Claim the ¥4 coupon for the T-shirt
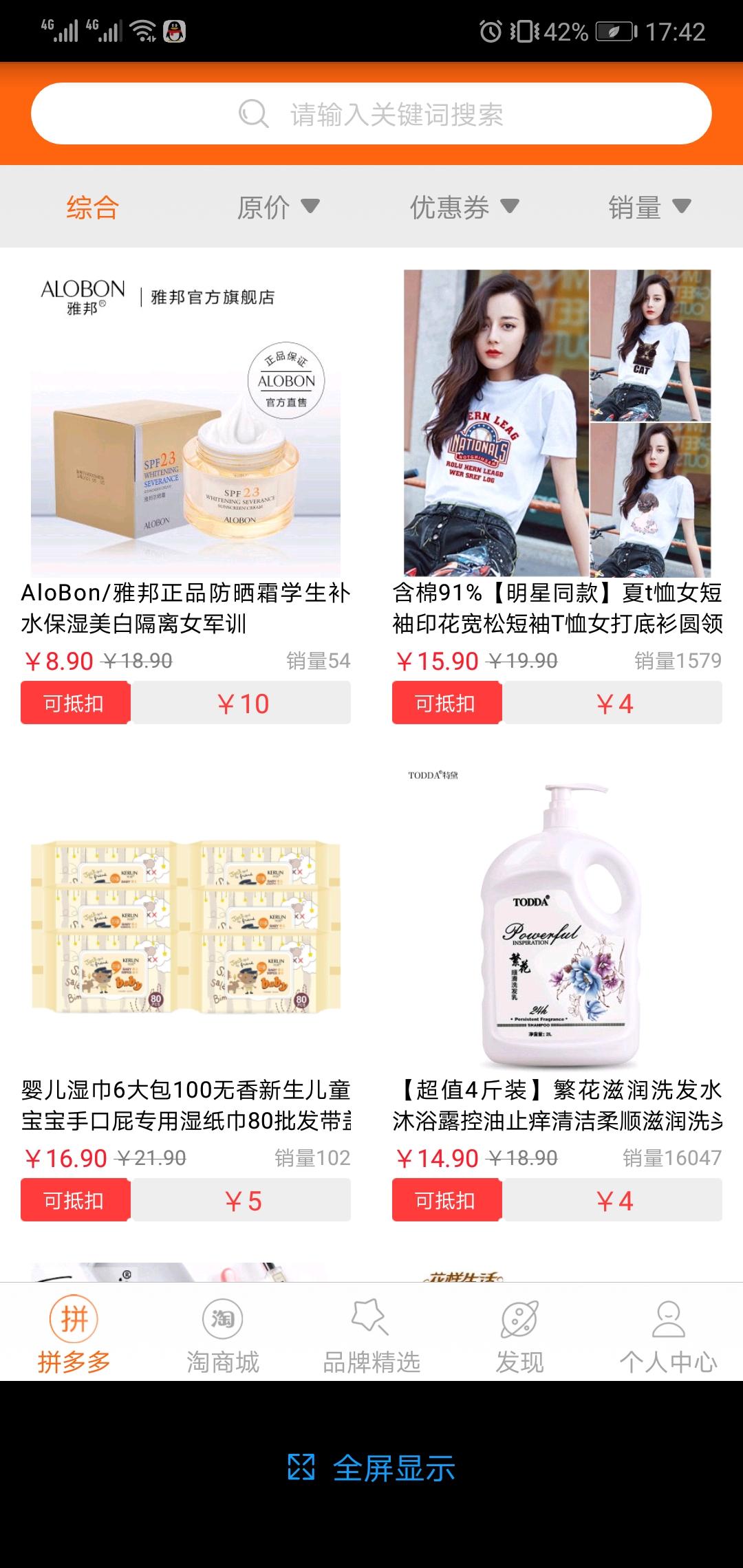The width and height of the screenshot is (743, 1568). (x=613, y=704)
